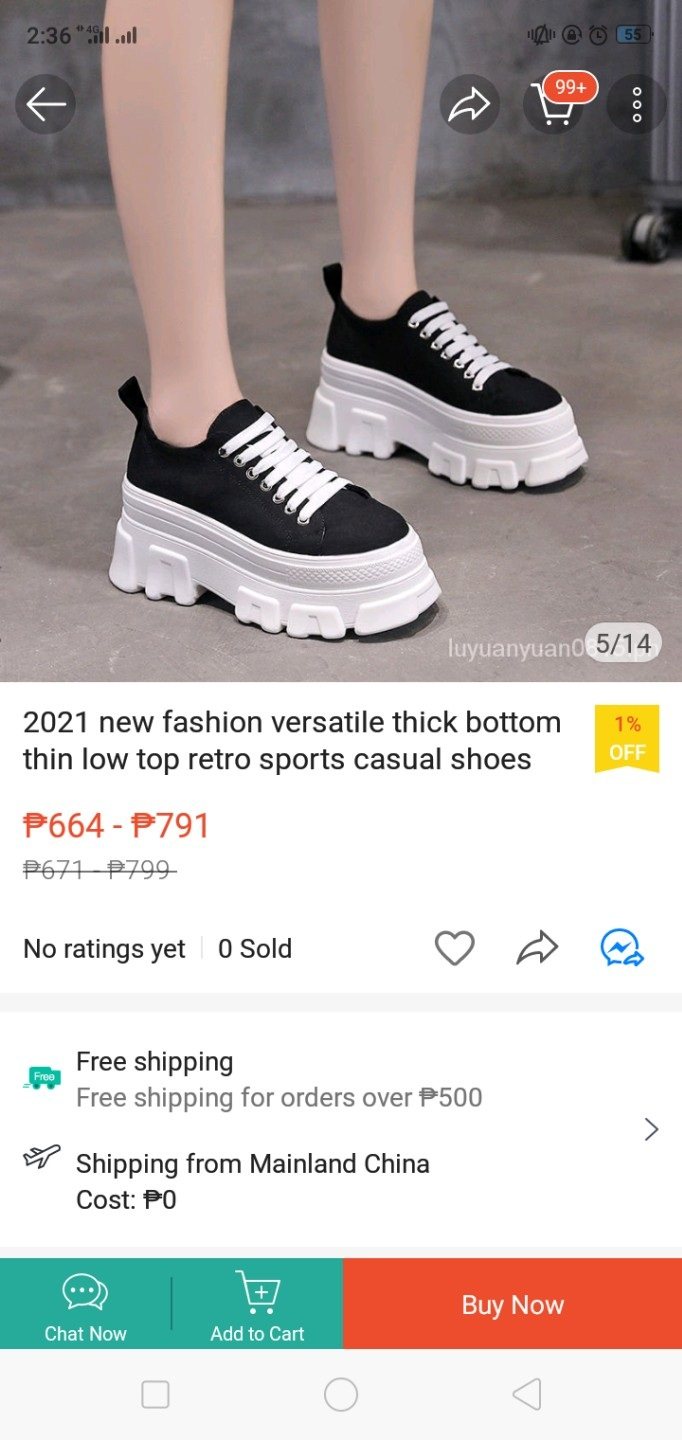Open the three-dot overflow menu

click(636, 104)
